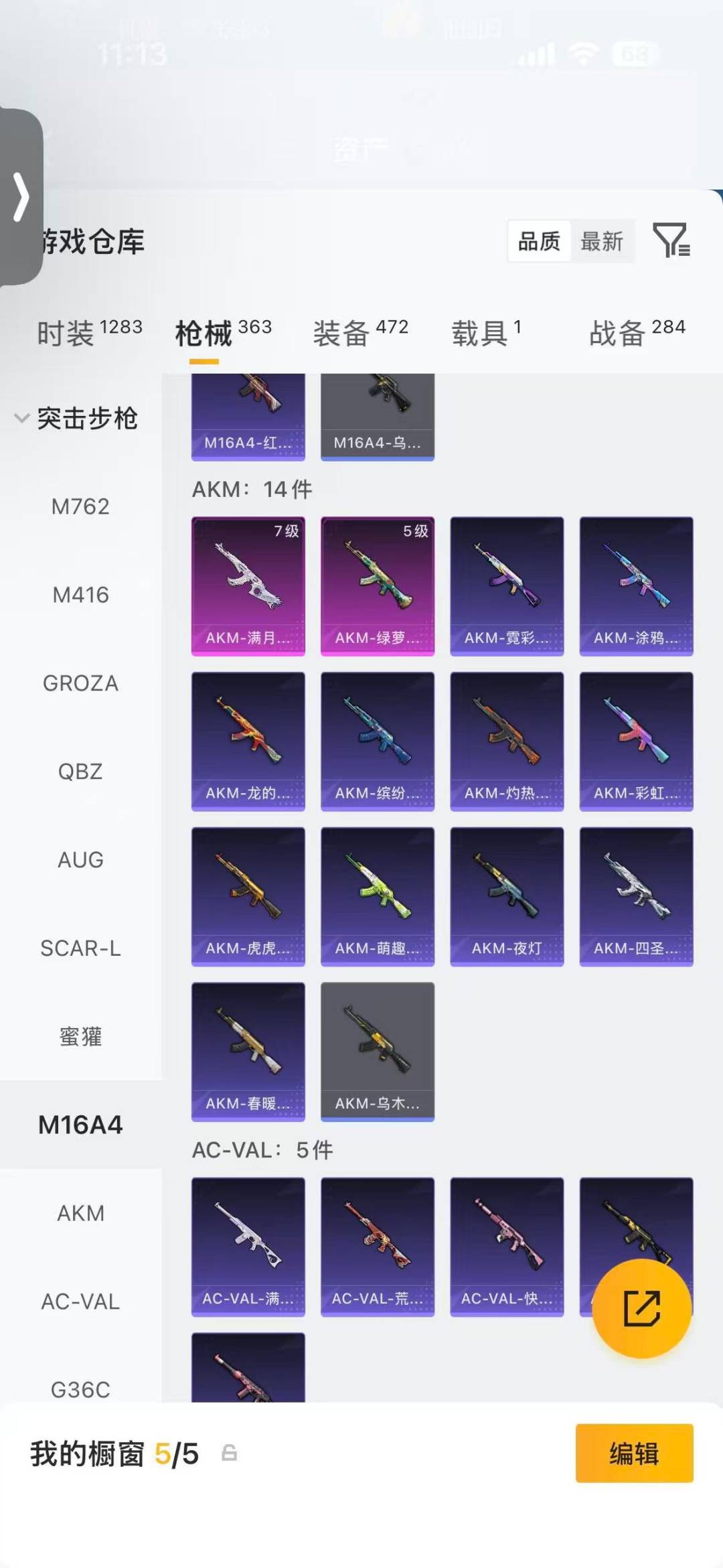
Task: Tap 编辑 to edit my showcase
Action: (634, 1453)
